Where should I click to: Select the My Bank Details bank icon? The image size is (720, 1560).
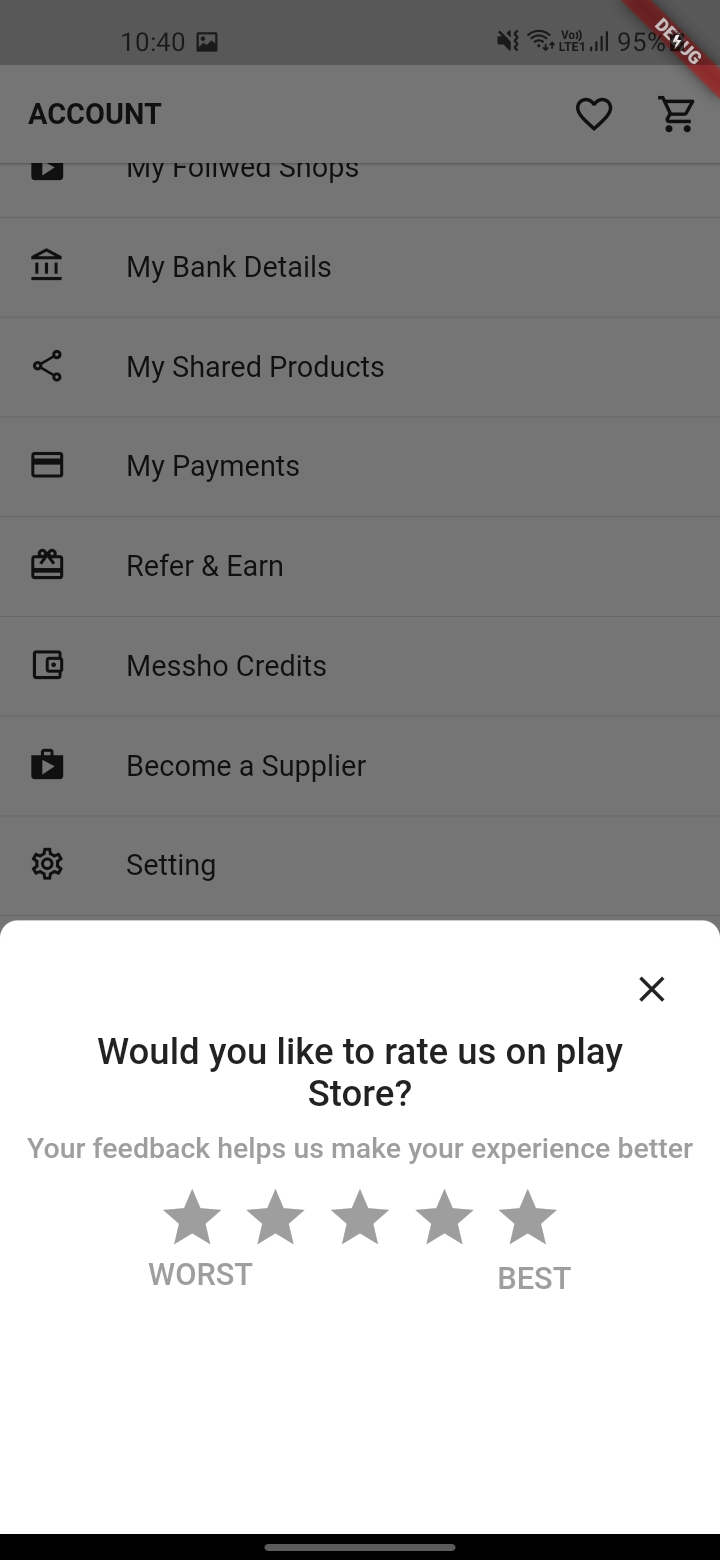[x=47, y=266]
